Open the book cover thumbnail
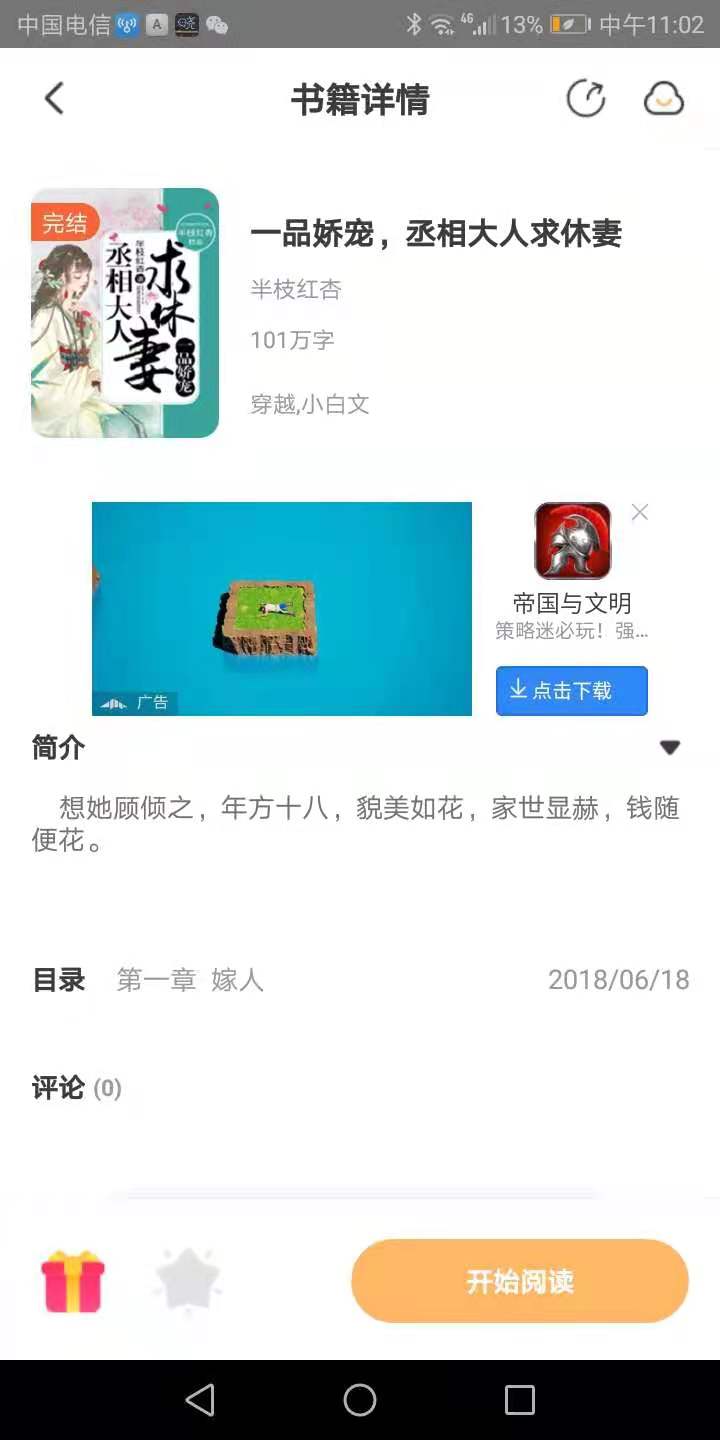This screenshot has height=1440, width=720. [x=124, y=312]
